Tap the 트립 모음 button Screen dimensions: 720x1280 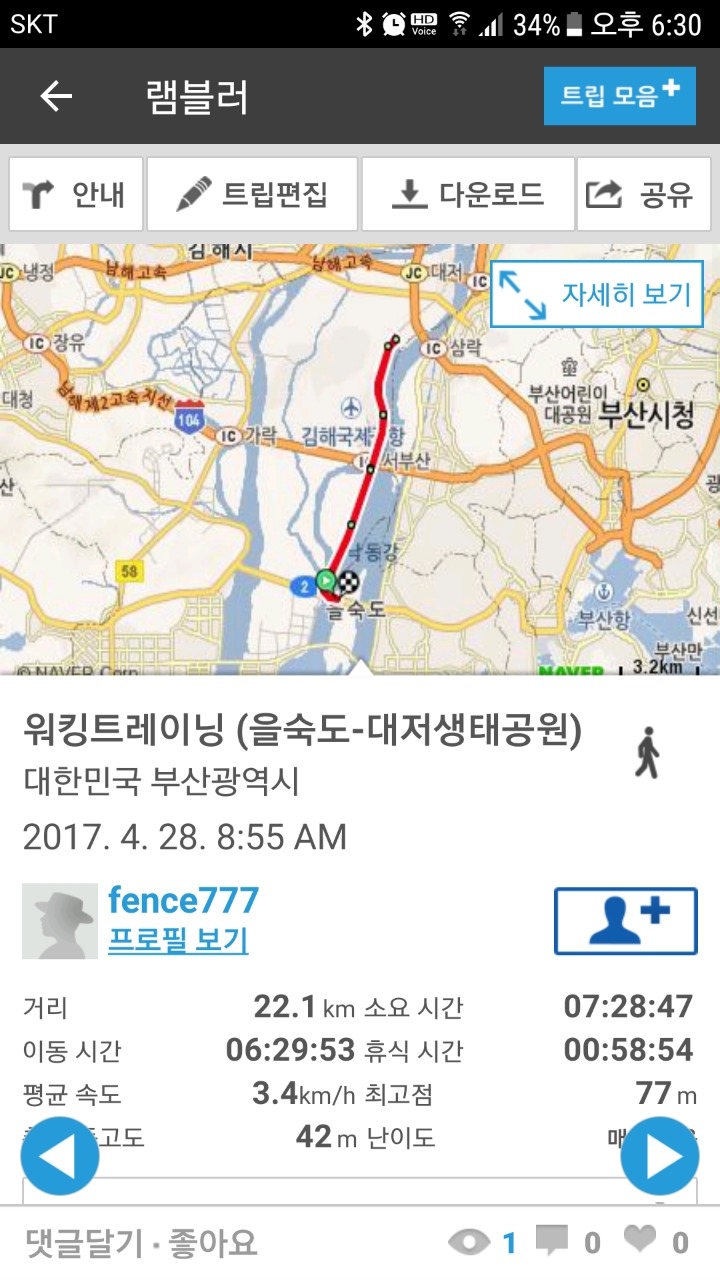pos(619,96)
